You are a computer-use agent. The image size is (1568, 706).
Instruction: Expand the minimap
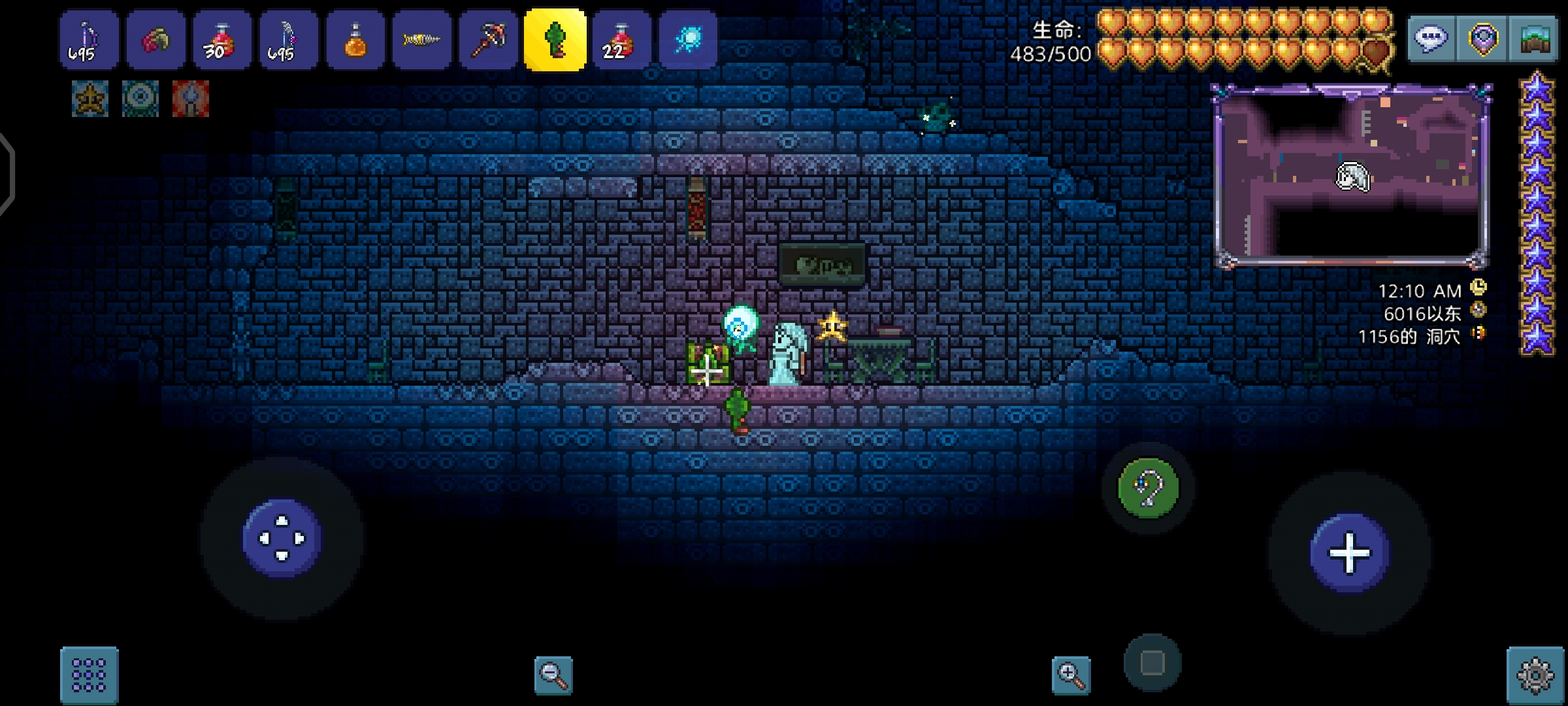1350,175
